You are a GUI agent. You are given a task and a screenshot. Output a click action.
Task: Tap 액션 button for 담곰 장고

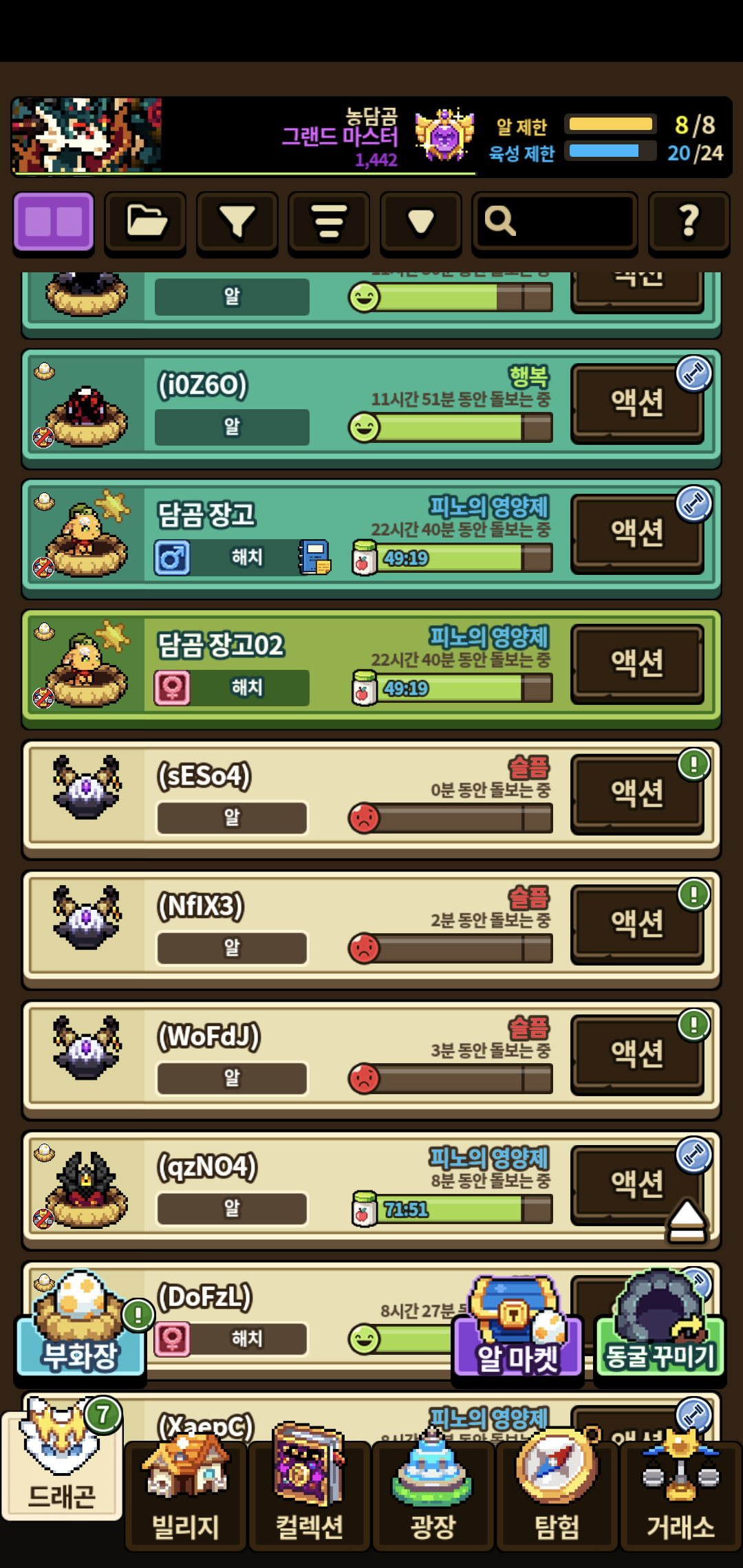[637, 533]
